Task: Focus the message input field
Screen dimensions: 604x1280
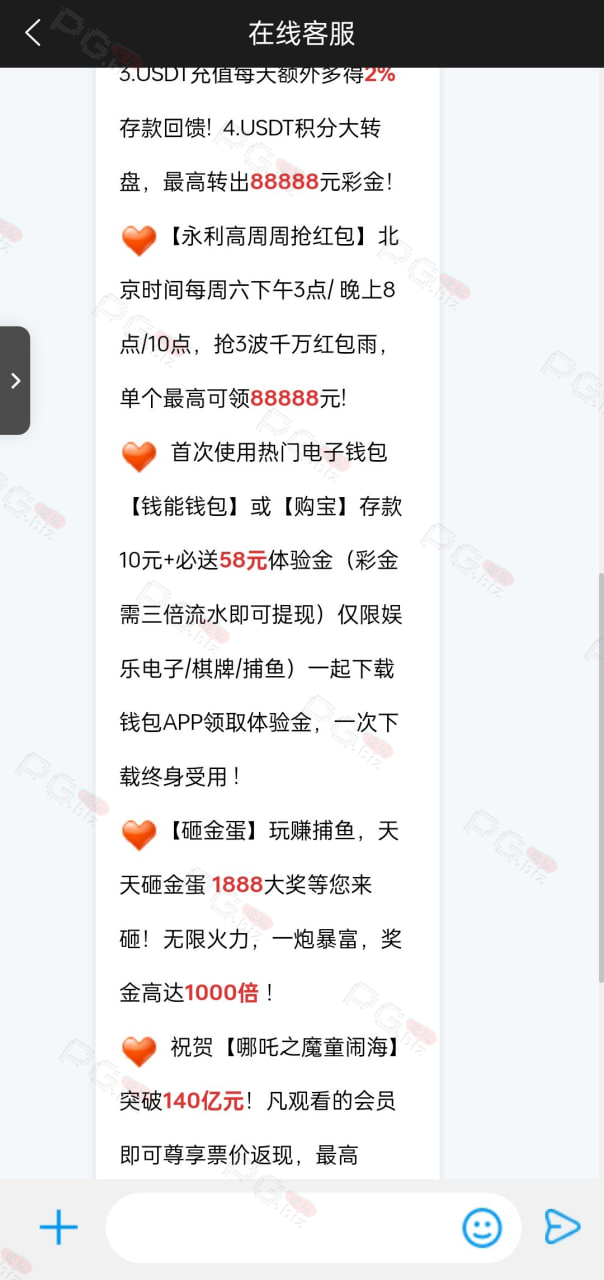Action: 280,1227
